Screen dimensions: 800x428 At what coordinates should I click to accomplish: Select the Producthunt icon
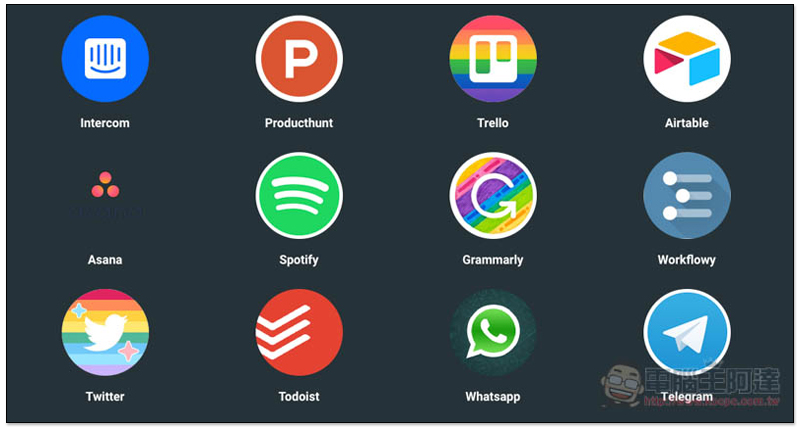coord(299,59)
